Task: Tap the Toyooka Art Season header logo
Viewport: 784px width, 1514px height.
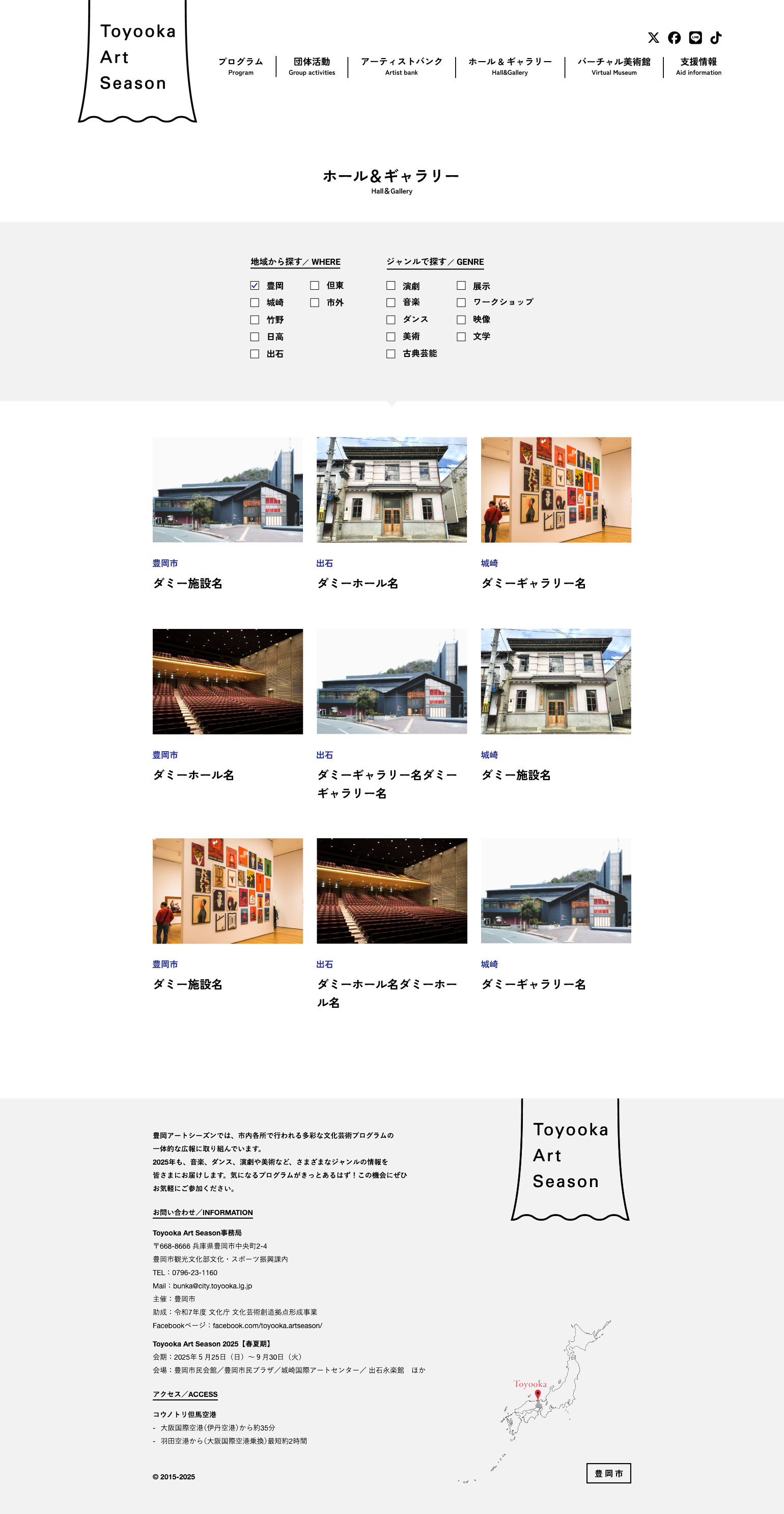Action: 137,58
